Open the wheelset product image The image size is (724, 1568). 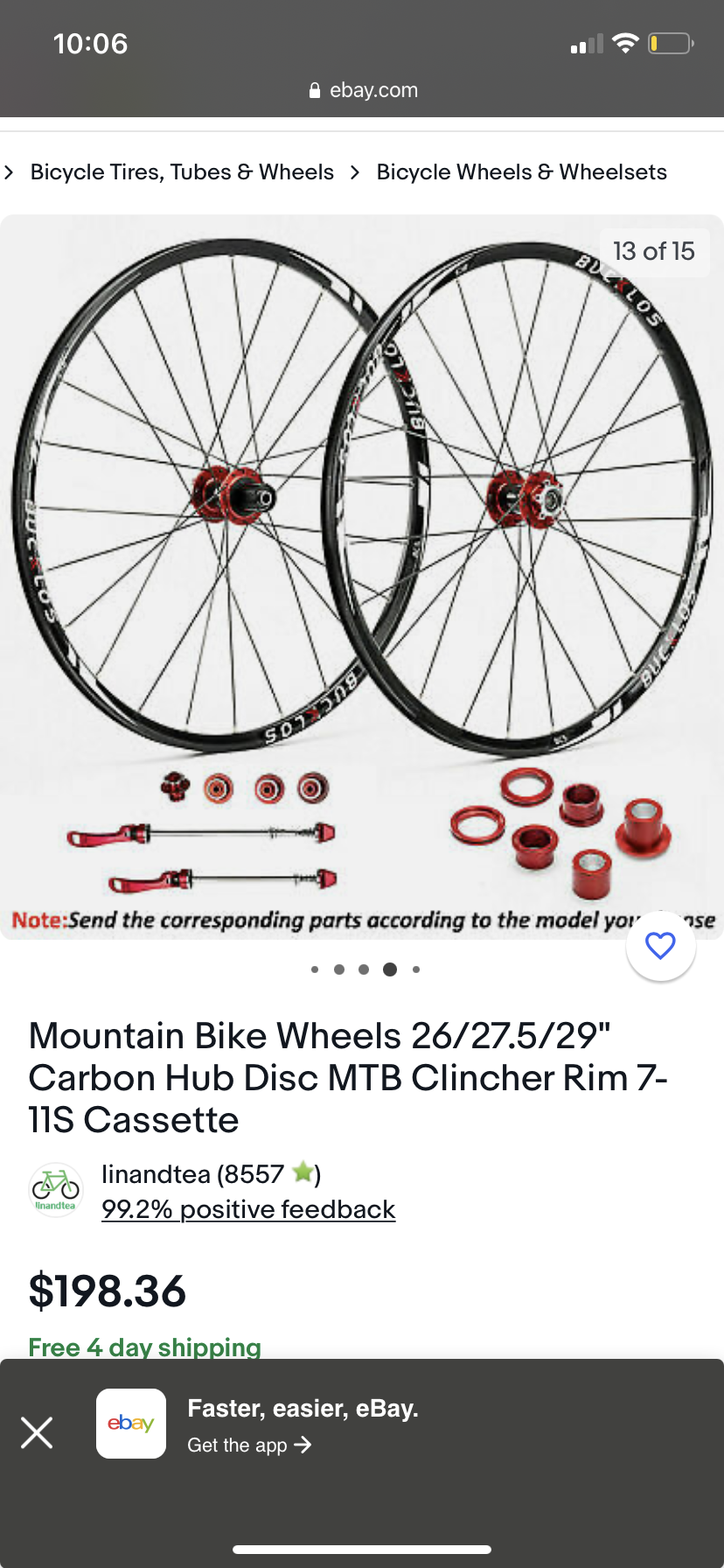click(x=362, y=577)
